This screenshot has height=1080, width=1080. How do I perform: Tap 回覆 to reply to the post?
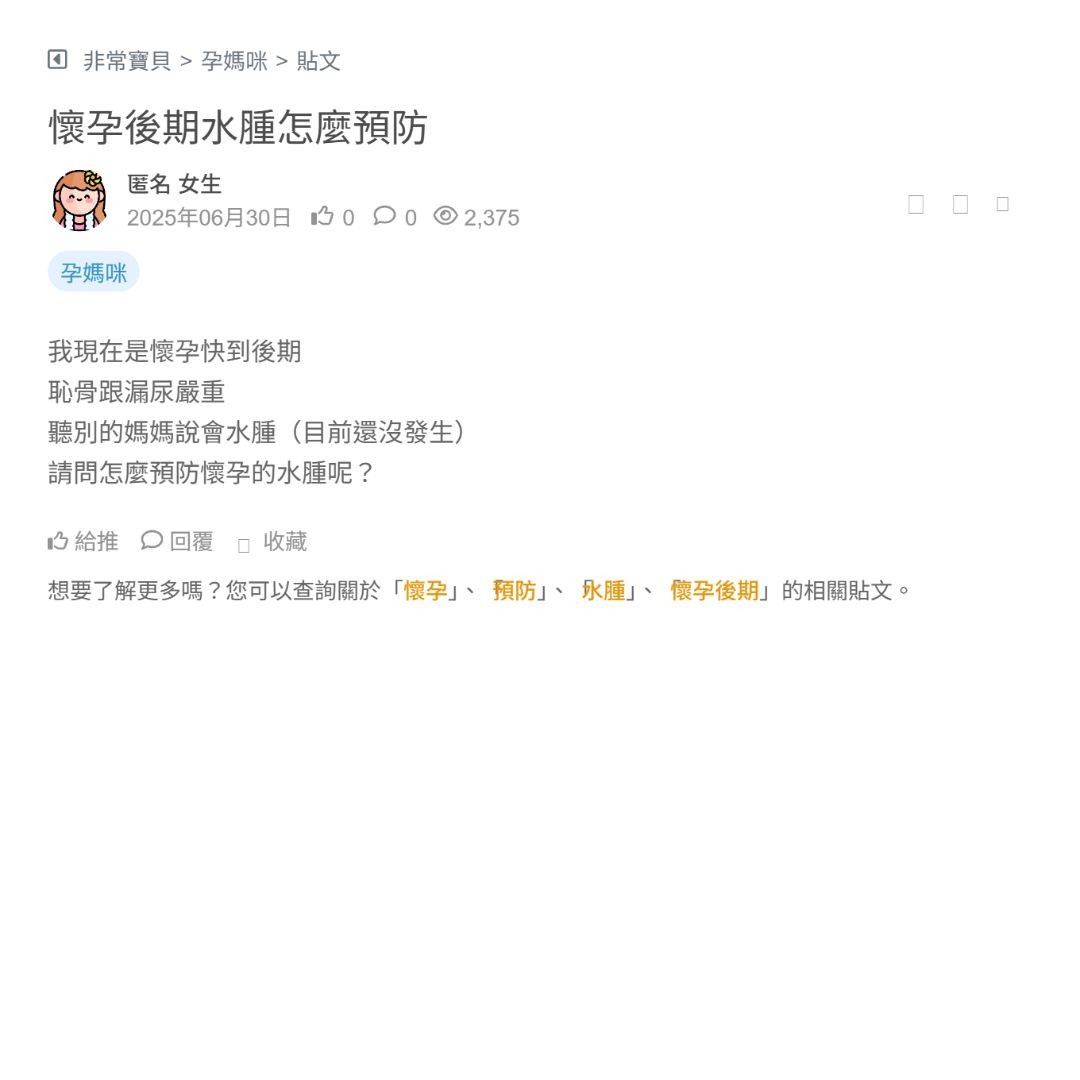pos(177,541)
